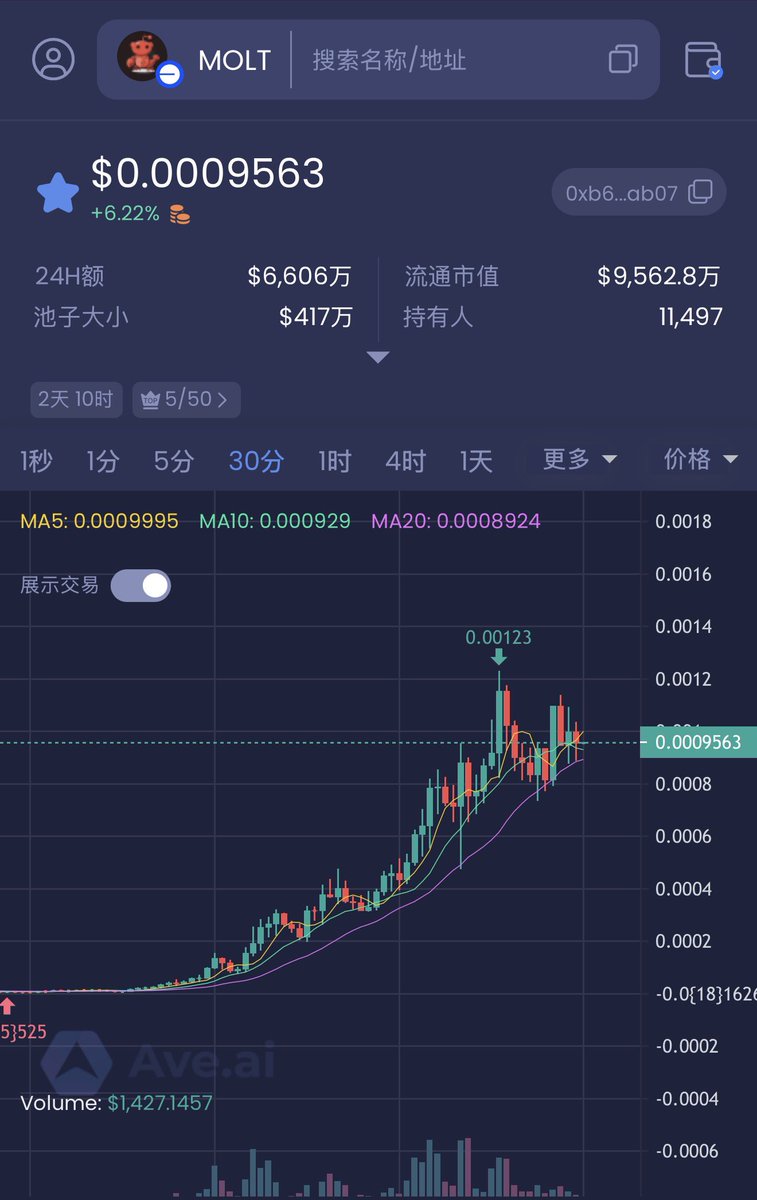This screenshot has height=1200, width=757.
Task: Copy the contract address 0xb6...ab07
Action: point(638,192)
